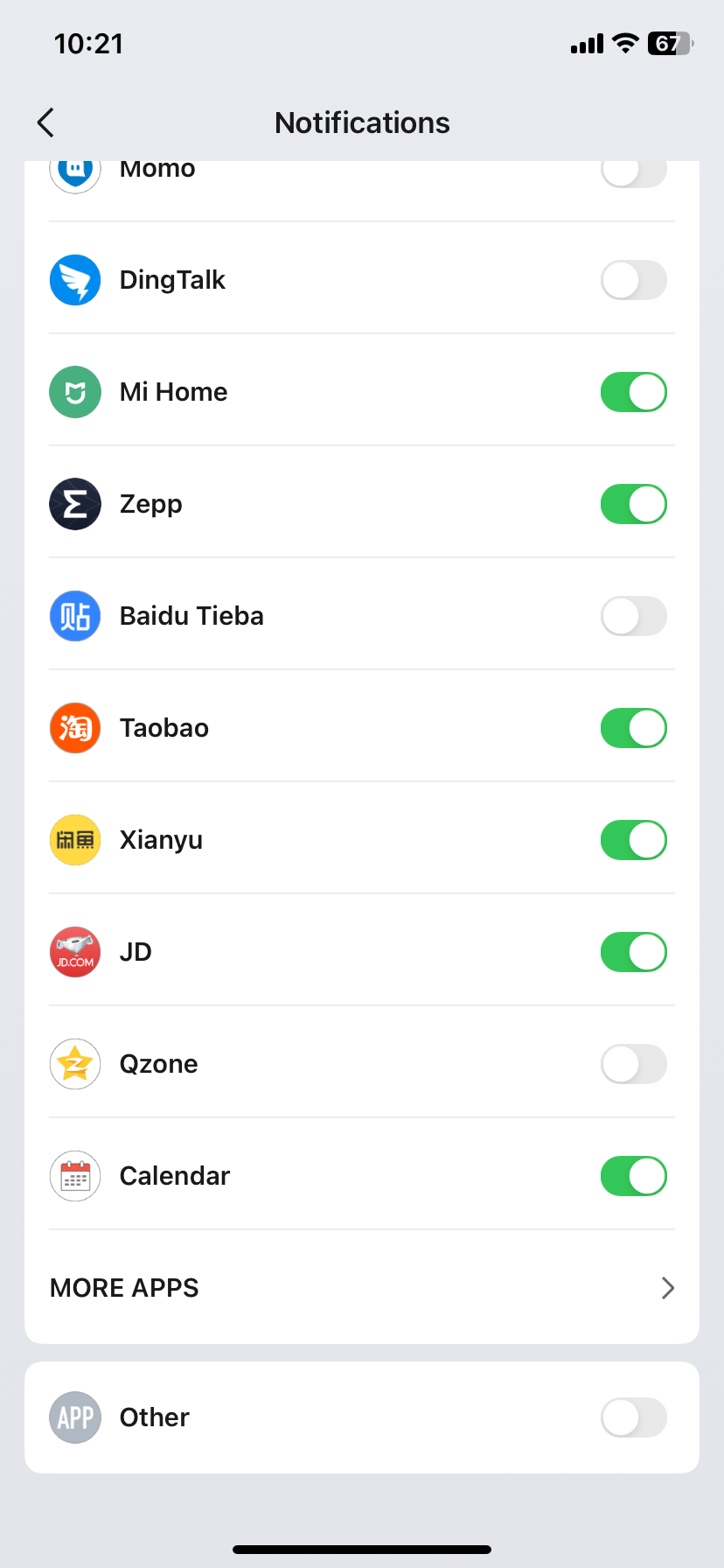Disable the Zepp notification switch

(x=634, y=504)
